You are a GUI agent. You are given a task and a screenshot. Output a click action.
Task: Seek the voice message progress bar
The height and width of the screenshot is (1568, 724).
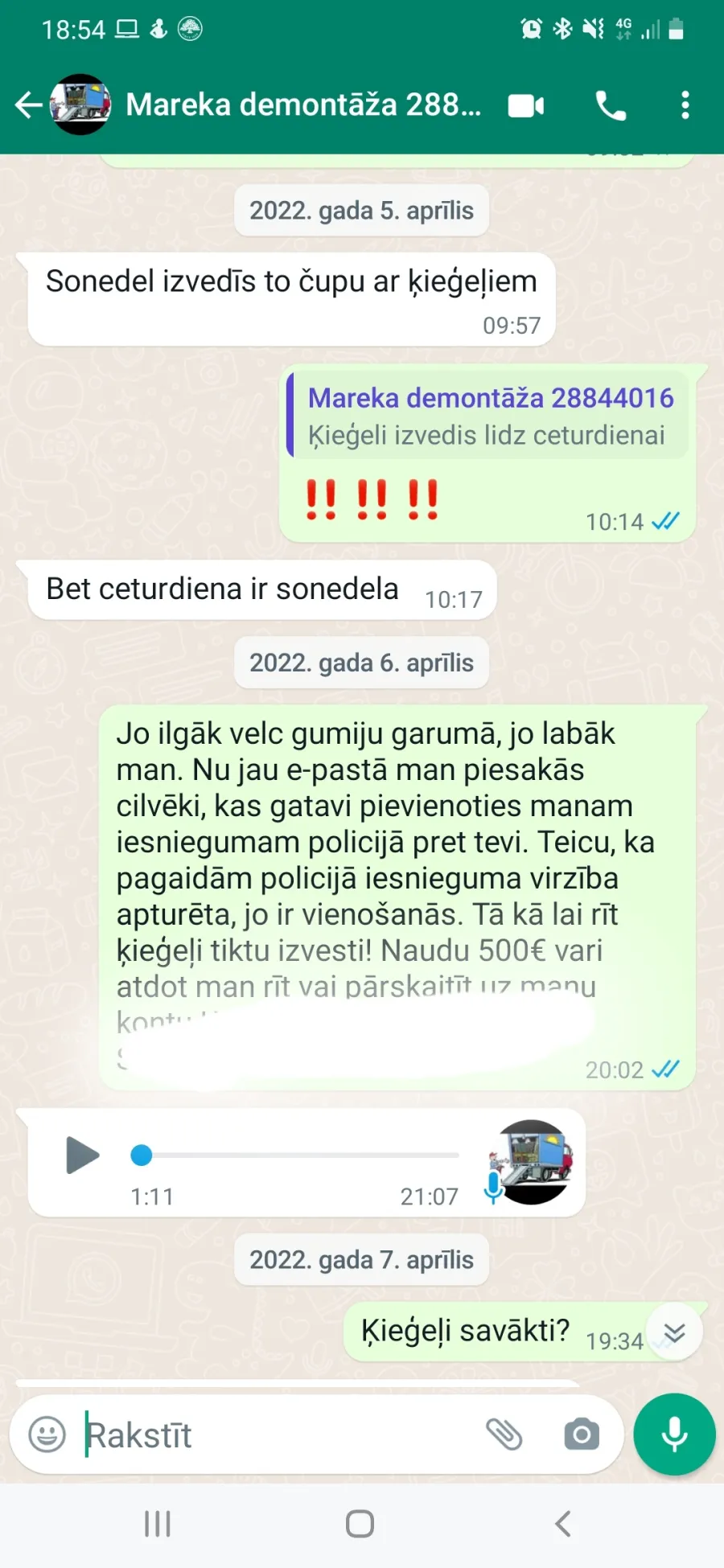click(x=294, y=1155)
